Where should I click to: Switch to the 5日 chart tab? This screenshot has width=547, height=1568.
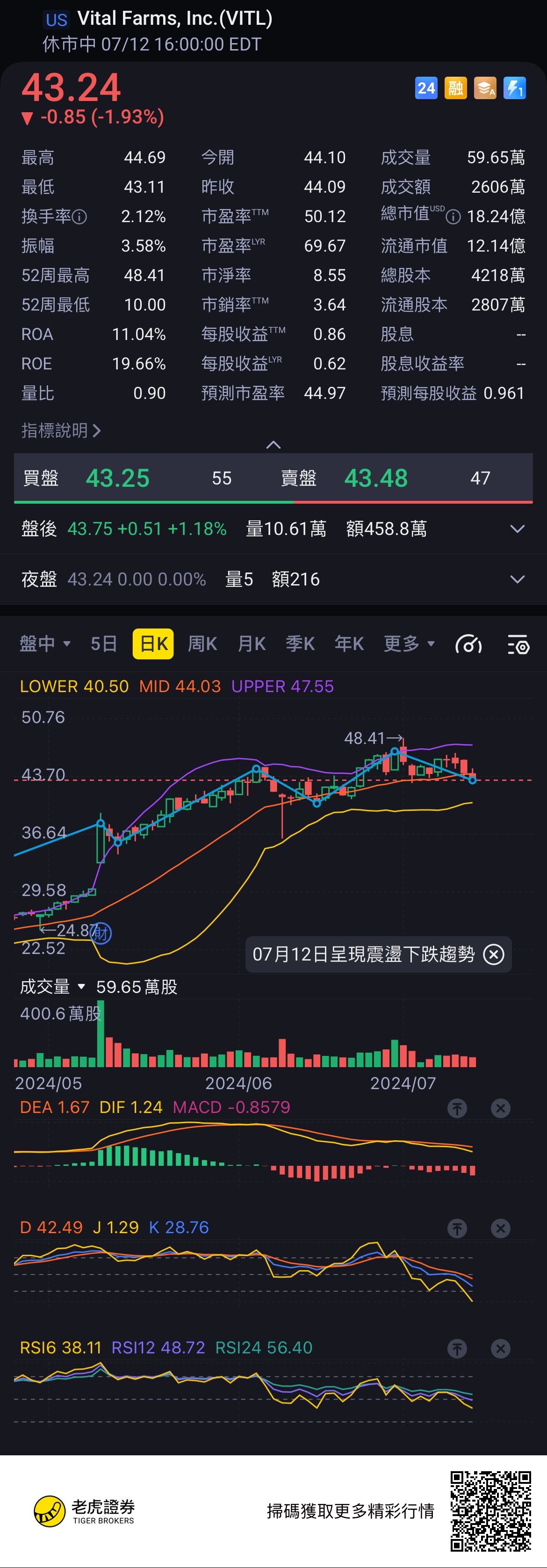pyautogui.click(x=103, y=643)
